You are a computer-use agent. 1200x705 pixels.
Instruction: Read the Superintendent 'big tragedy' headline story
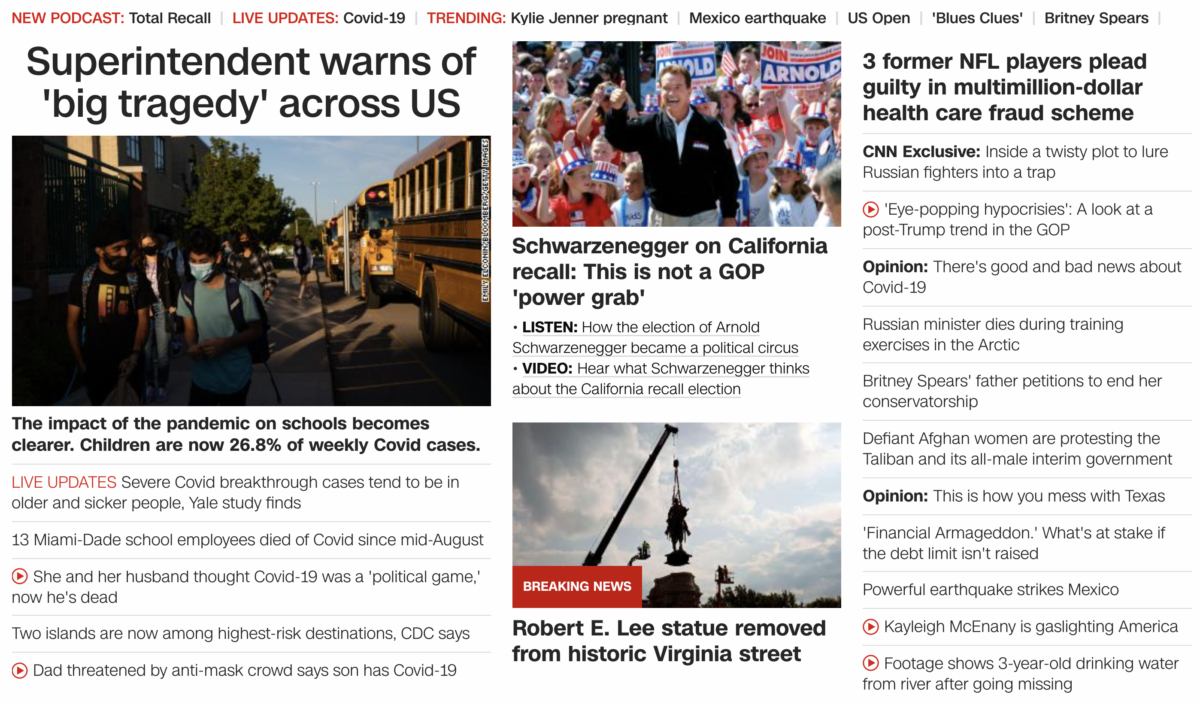tap(251, 83)
